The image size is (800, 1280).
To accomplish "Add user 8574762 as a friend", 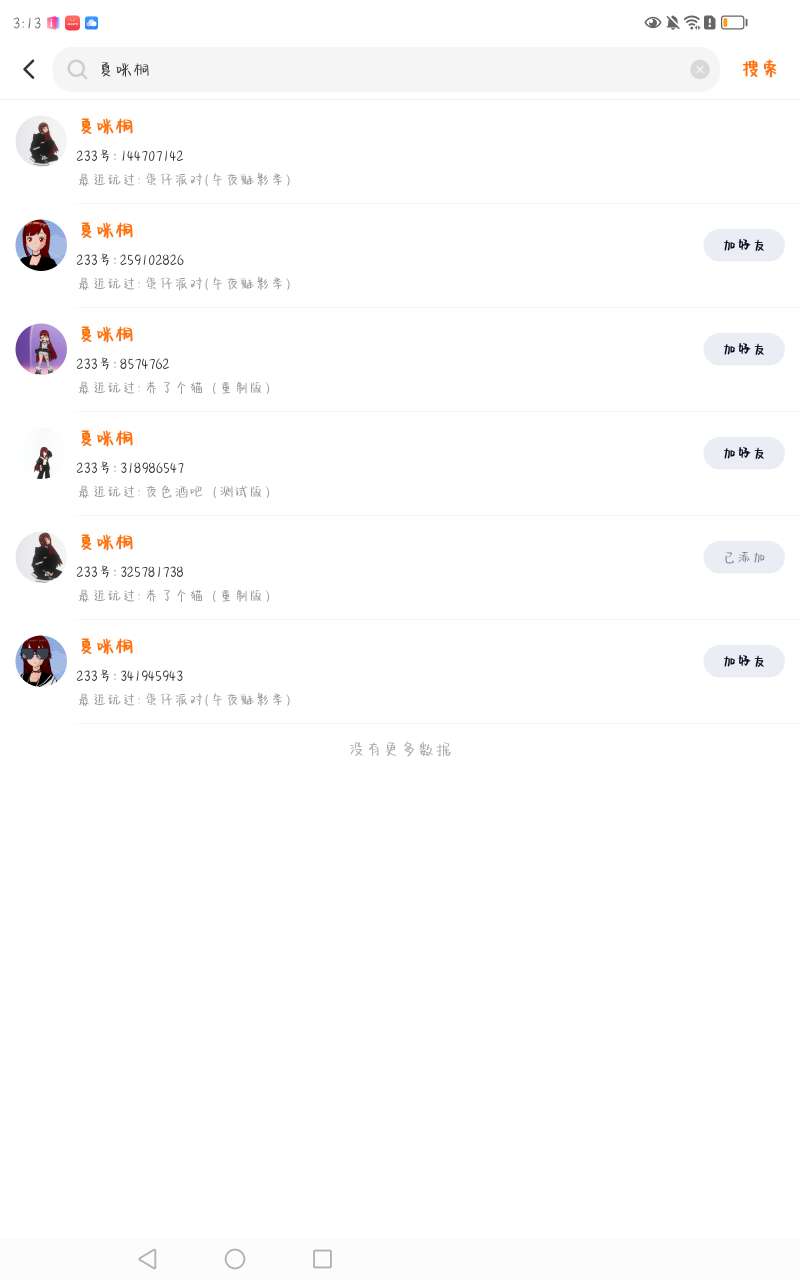I will (x=743, y=349).
